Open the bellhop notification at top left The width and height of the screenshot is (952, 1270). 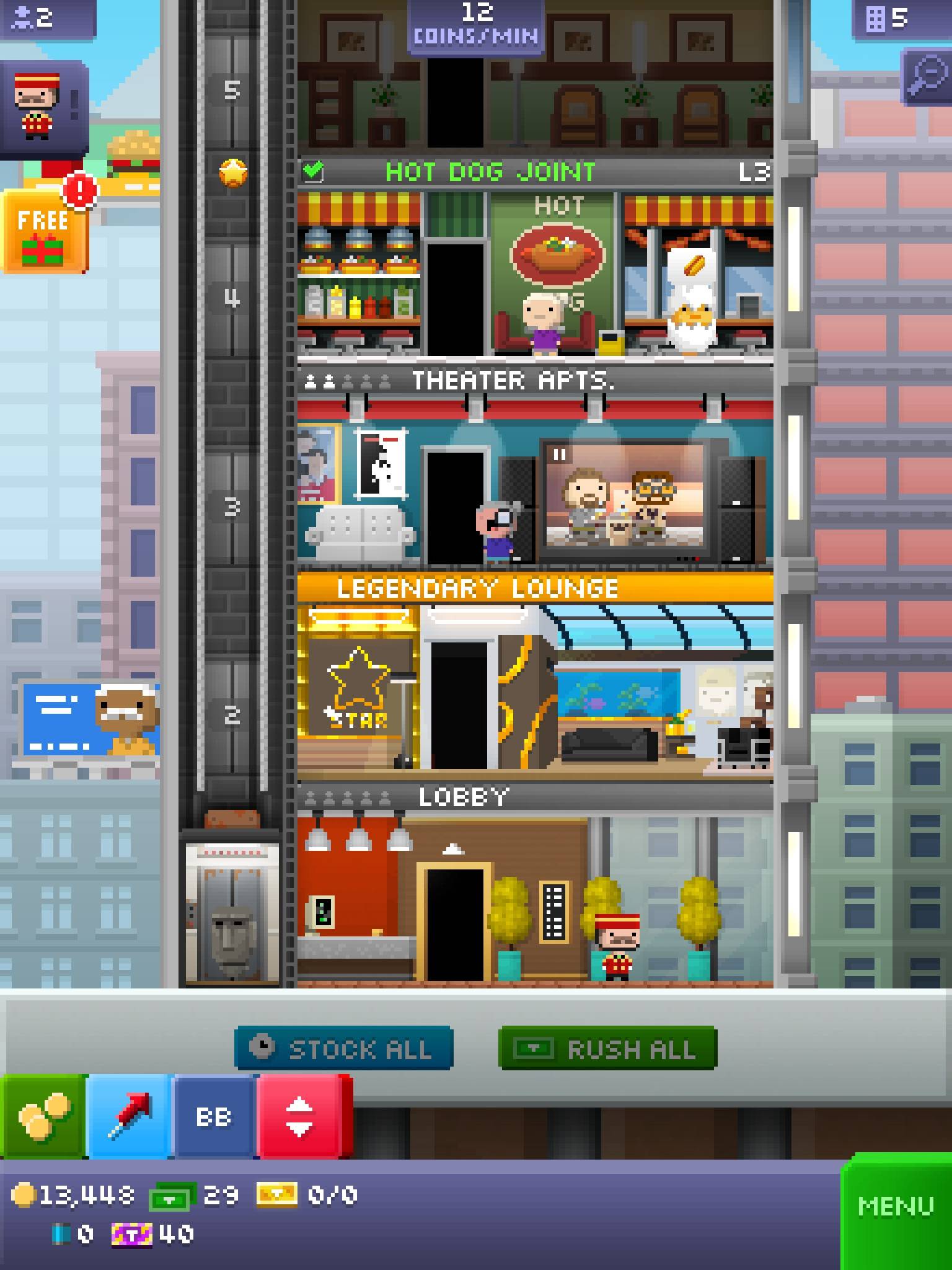[x=43, y=107]
